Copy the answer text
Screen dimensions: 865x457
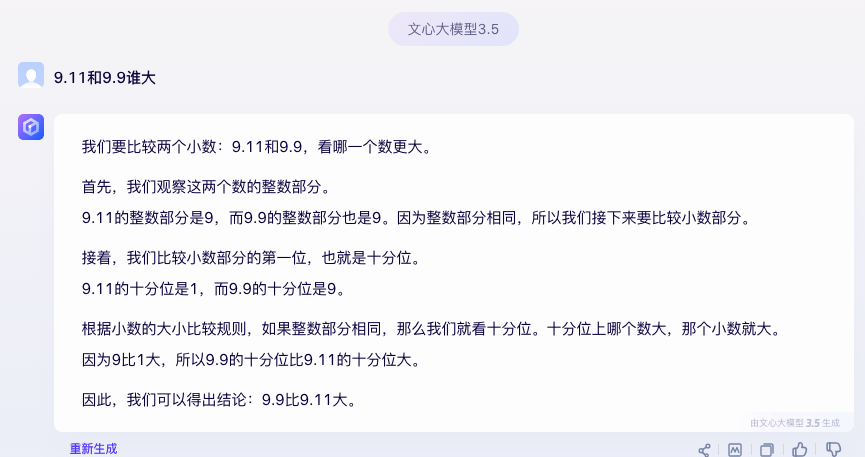[767, 450]
